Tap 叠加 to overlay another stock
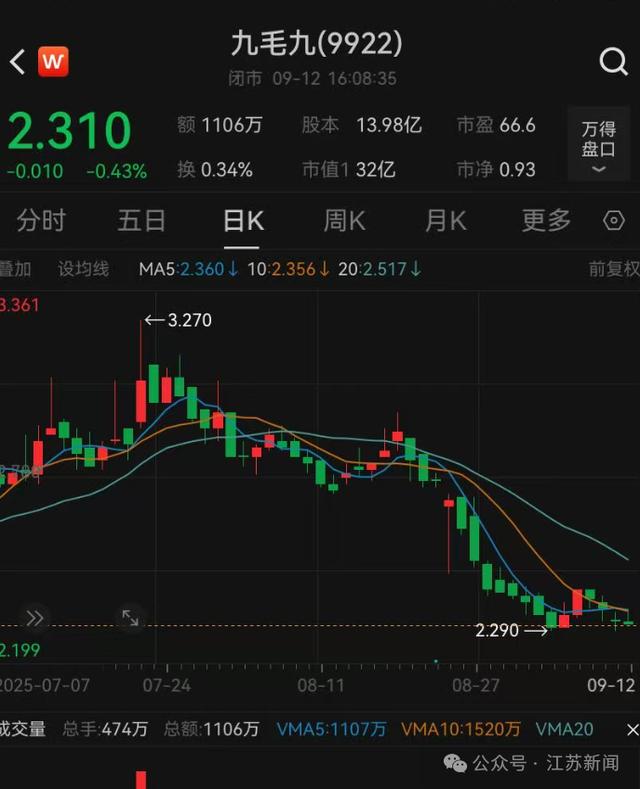The height and width of the screenshot is (789, 640). pyautogui.click(x=15, y=269)
